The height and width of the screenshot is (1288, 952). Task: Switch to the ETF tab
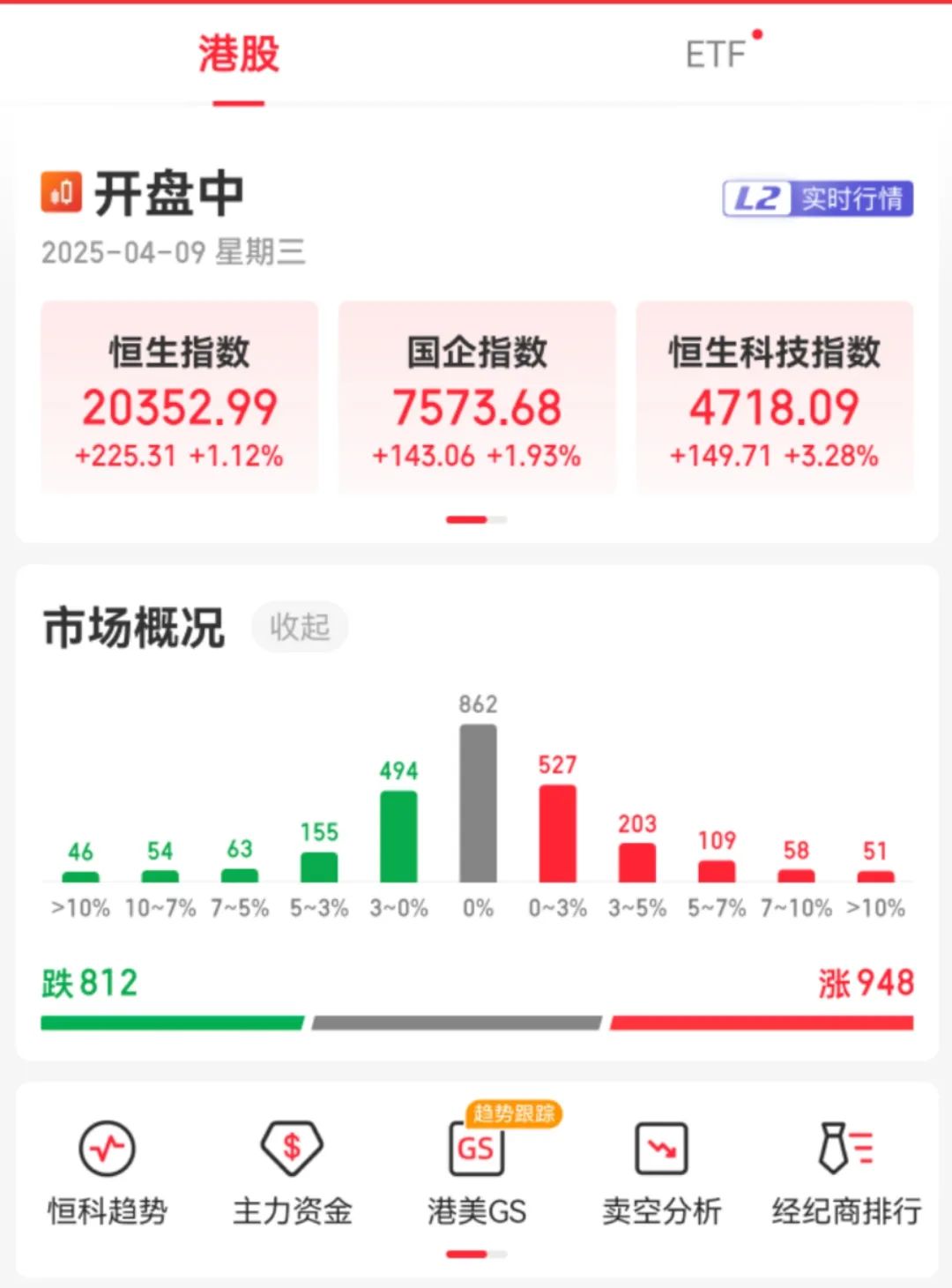coord(715,55)
